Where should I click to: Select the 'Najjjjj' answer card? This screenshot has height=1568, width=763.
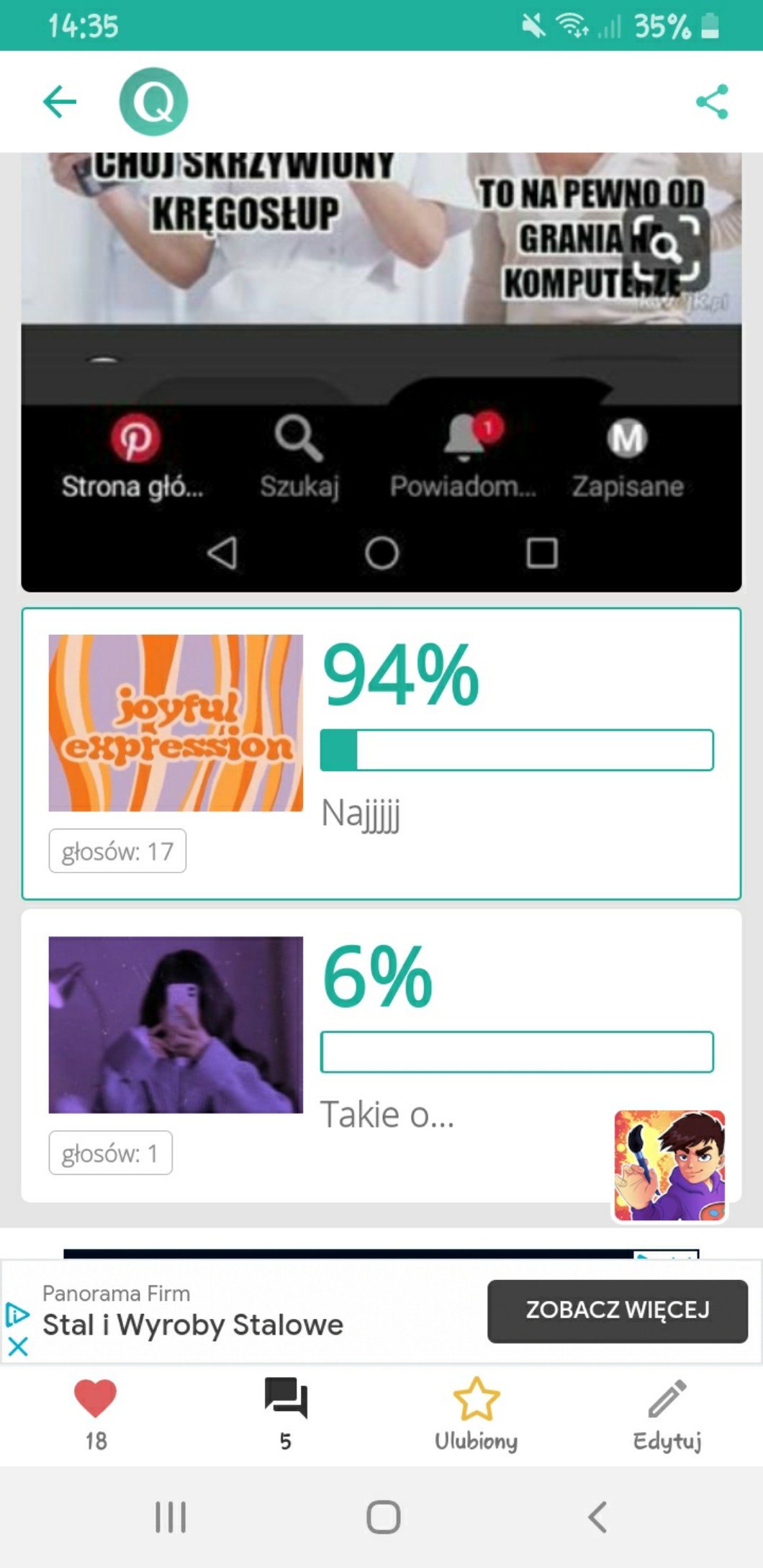(x=381, y=753)
